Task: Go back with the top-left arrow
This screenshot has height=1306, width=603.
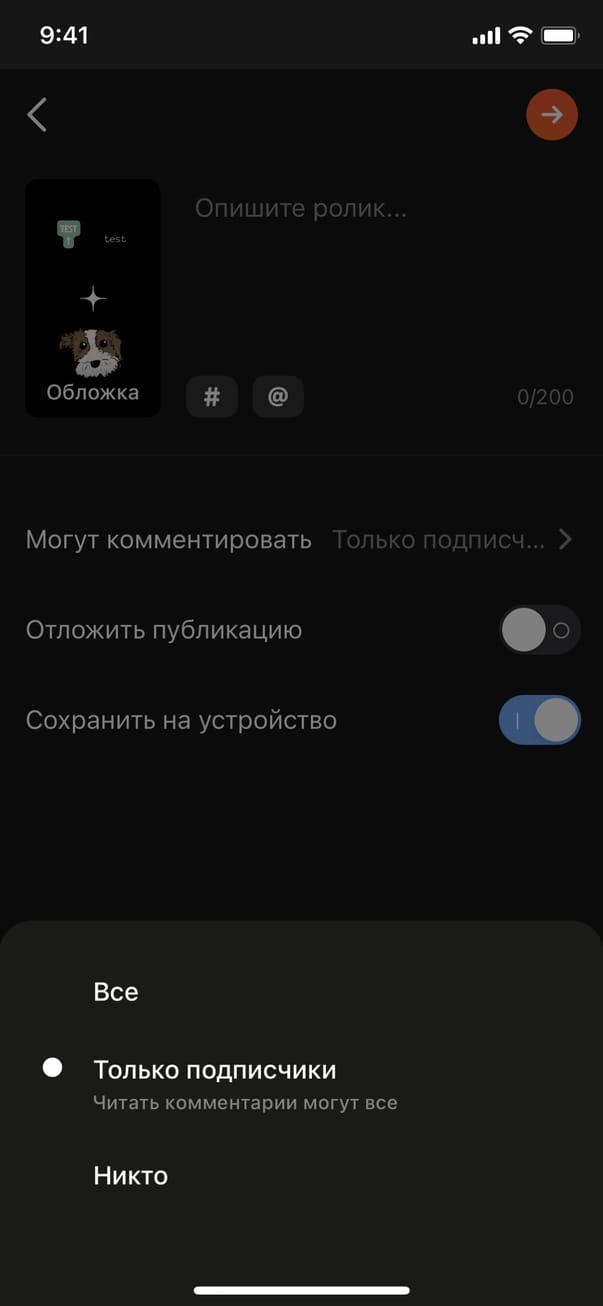Action: (x=37, y=115)
